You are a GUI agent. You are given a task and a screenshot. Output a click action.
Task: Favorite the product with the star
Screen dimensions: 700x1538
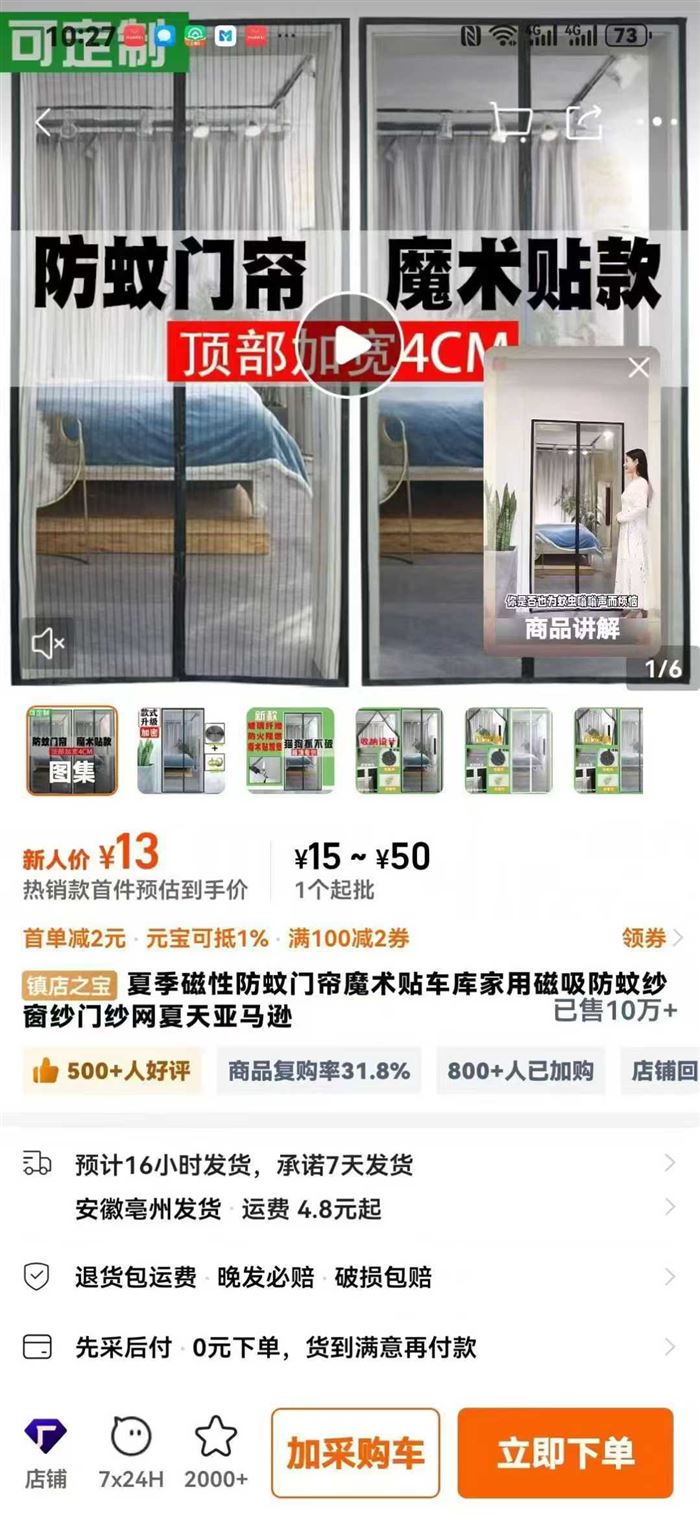pyautogui.click(x=216, y=1453)
